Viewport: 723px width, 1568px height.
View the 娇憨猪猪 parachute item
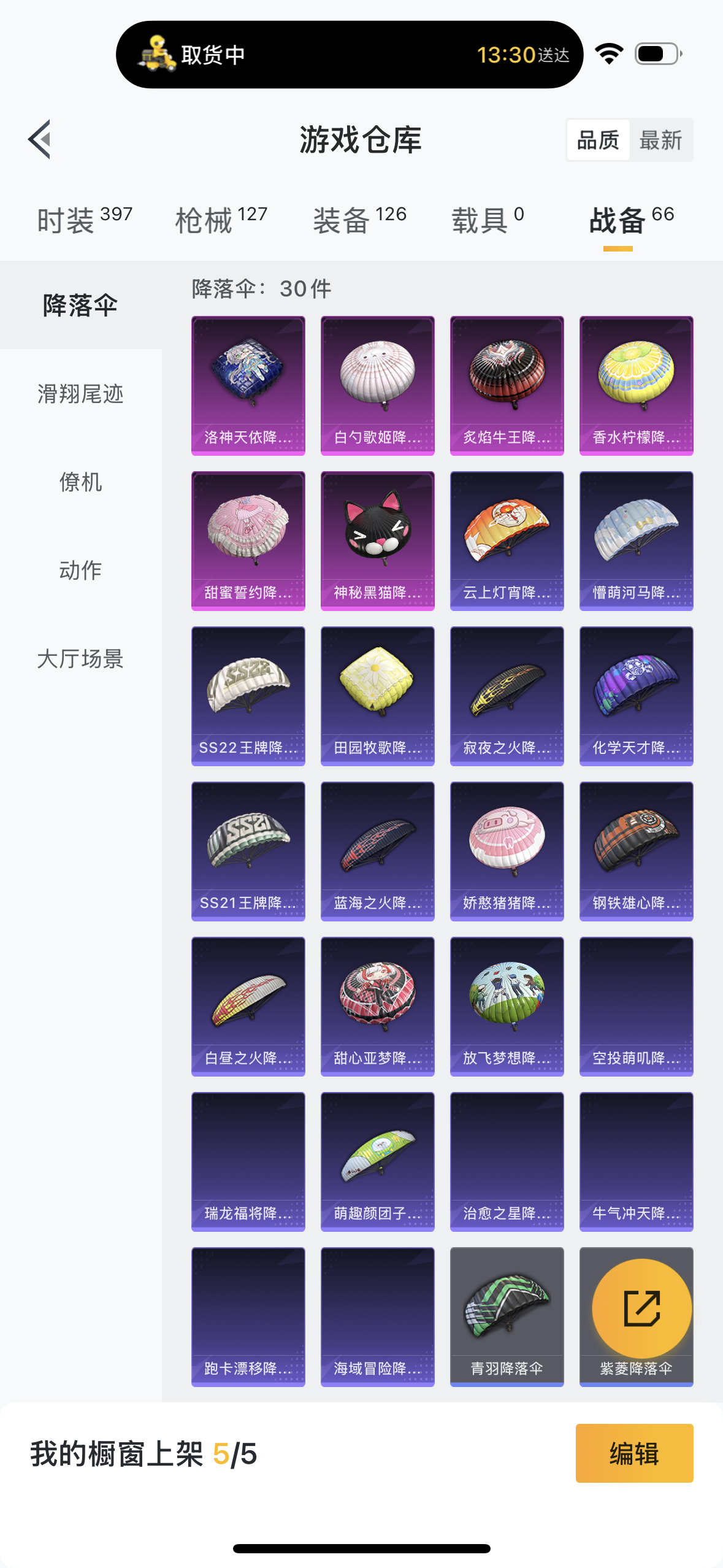click(507, 851)
